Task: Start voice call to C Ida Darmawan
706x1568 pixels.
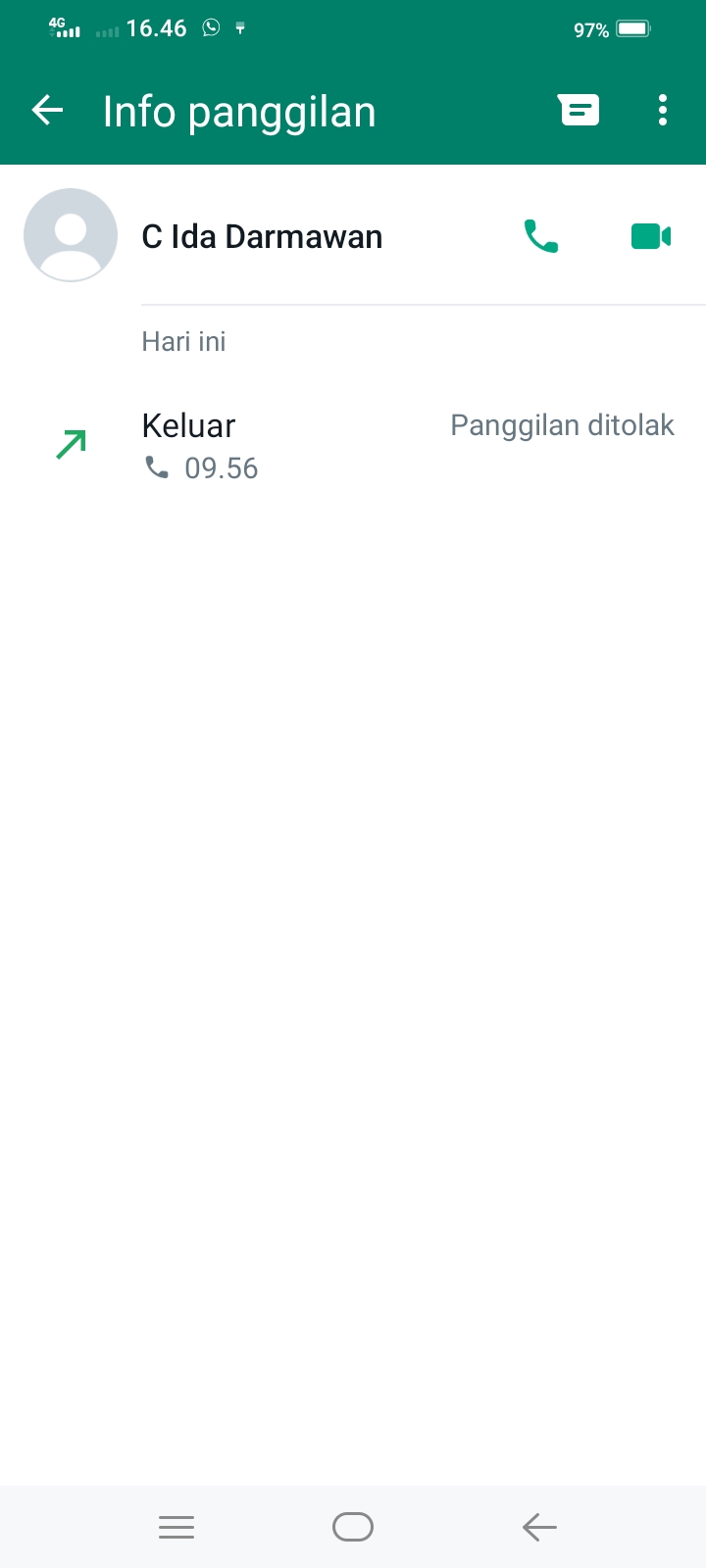Action: tap(541, 236)
